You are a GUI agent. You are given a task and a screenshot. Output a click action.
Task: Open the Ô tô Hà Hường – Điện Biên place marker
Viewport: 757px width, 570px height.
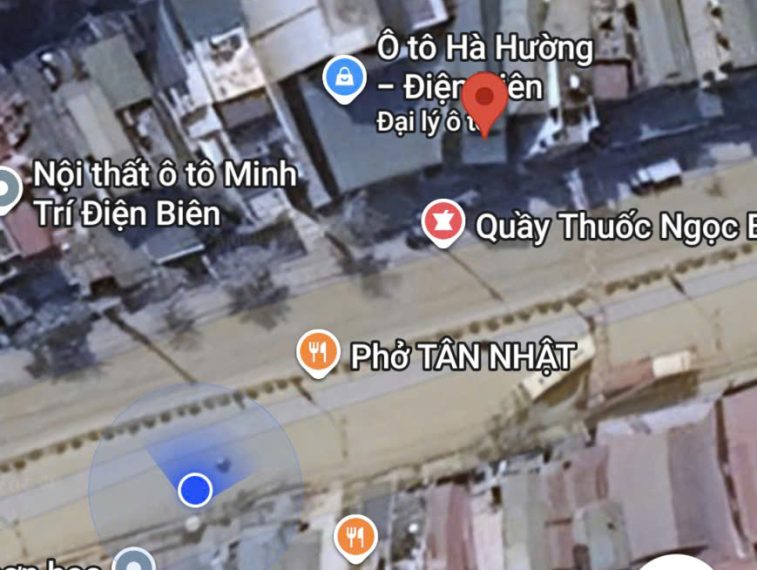coord(344,76)
